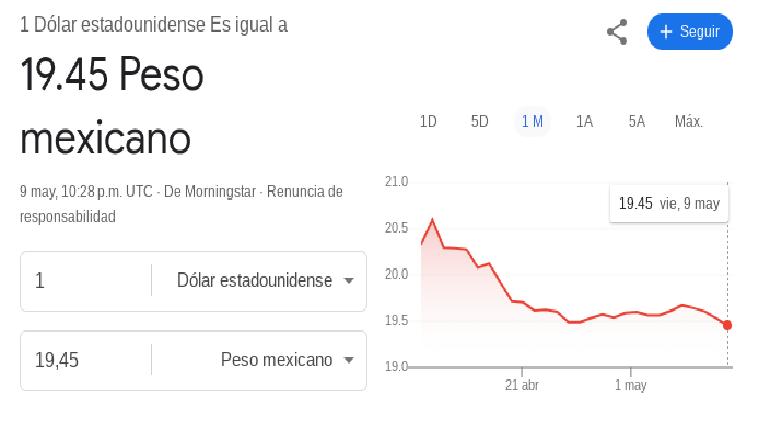
Task: Tap the Seguir button
Action: pos(690,32)
